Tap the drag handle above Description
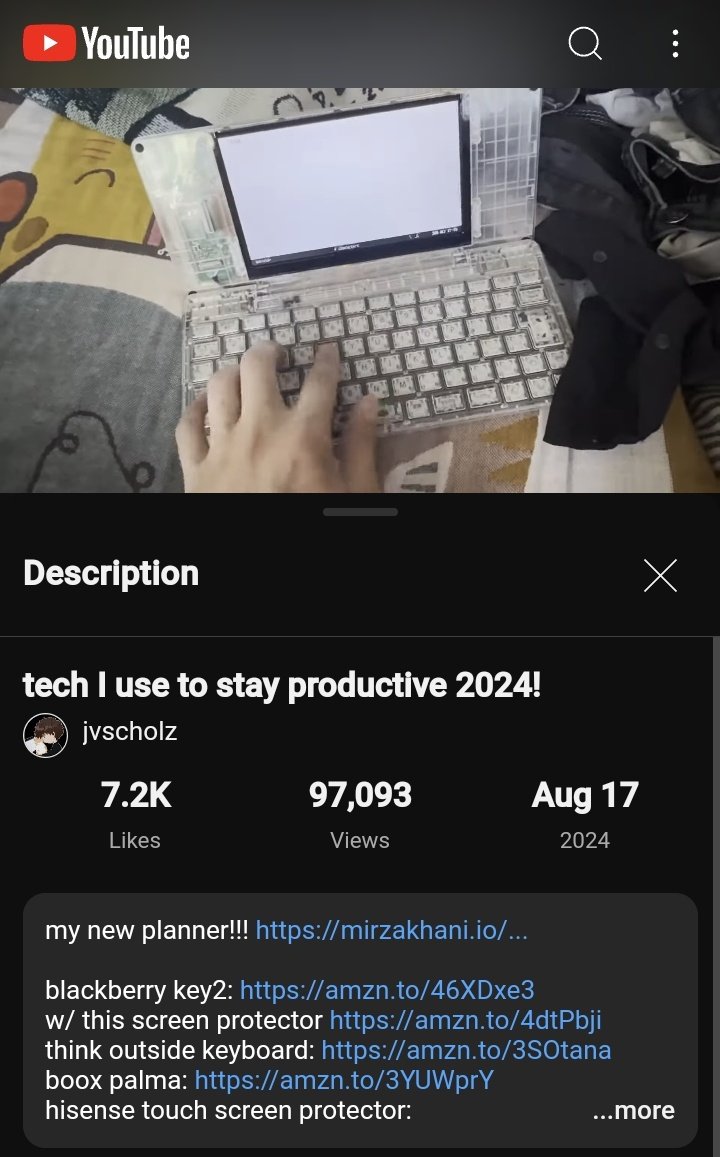The image size is (720, 1157). (360, 512)
